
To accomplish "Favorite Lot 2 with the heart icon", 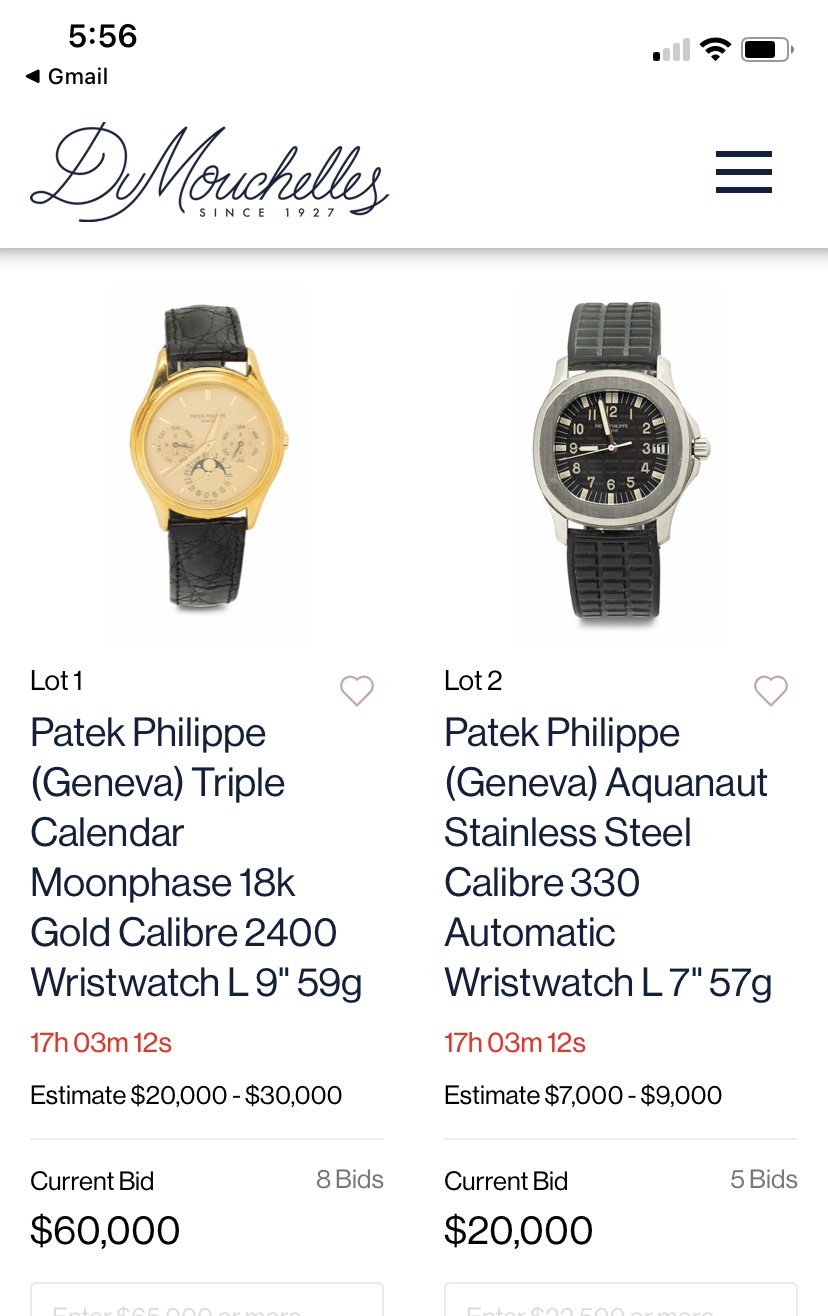I will (770, 690).
